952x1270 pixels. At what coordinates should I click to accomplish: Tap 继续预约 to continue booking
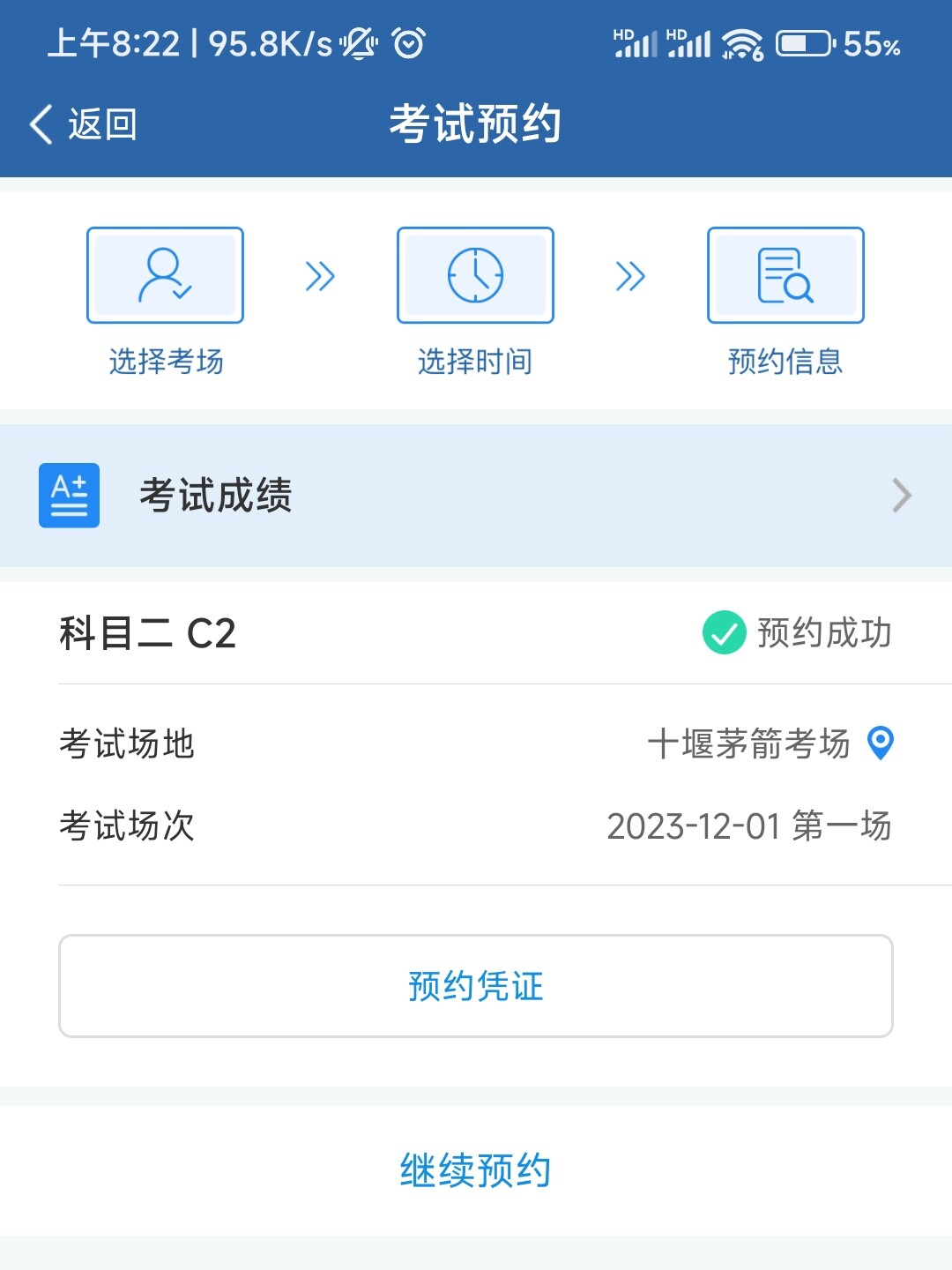476,1170
